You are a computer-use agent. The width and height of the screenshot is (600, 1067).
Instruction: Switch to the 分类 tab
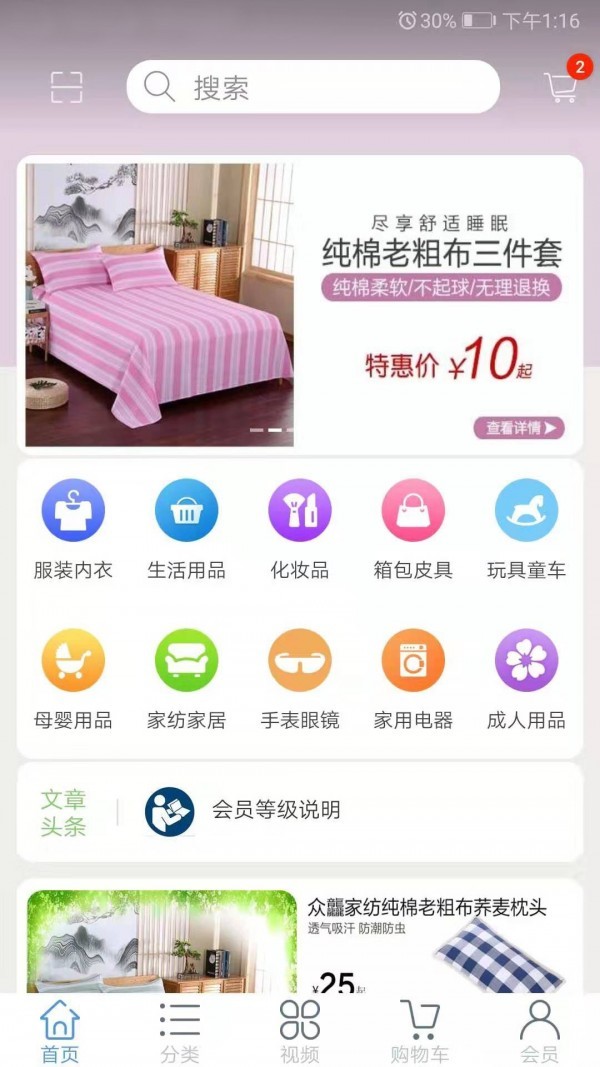(180, 1031)
